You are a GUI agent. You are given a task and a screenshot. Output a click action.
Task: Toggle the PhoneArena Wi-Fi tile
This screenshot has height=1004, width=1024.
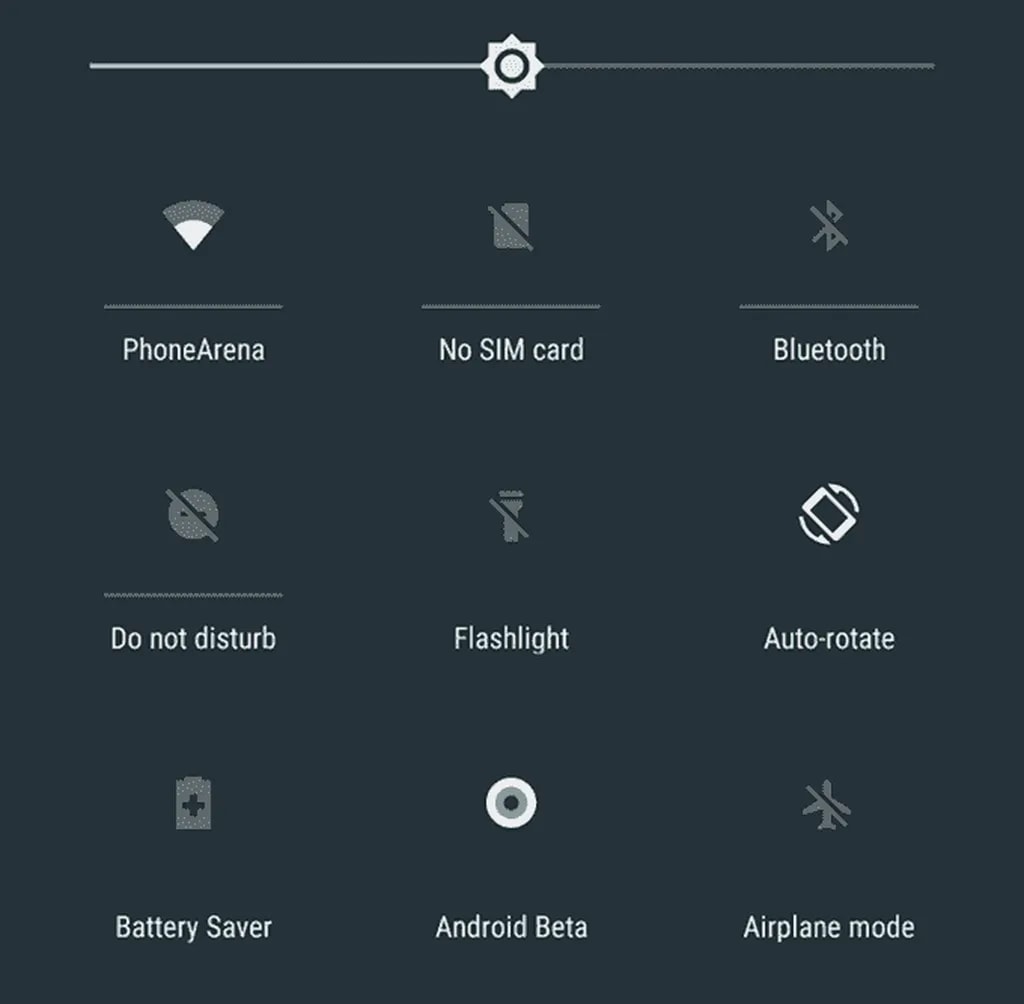coord(193,225)
